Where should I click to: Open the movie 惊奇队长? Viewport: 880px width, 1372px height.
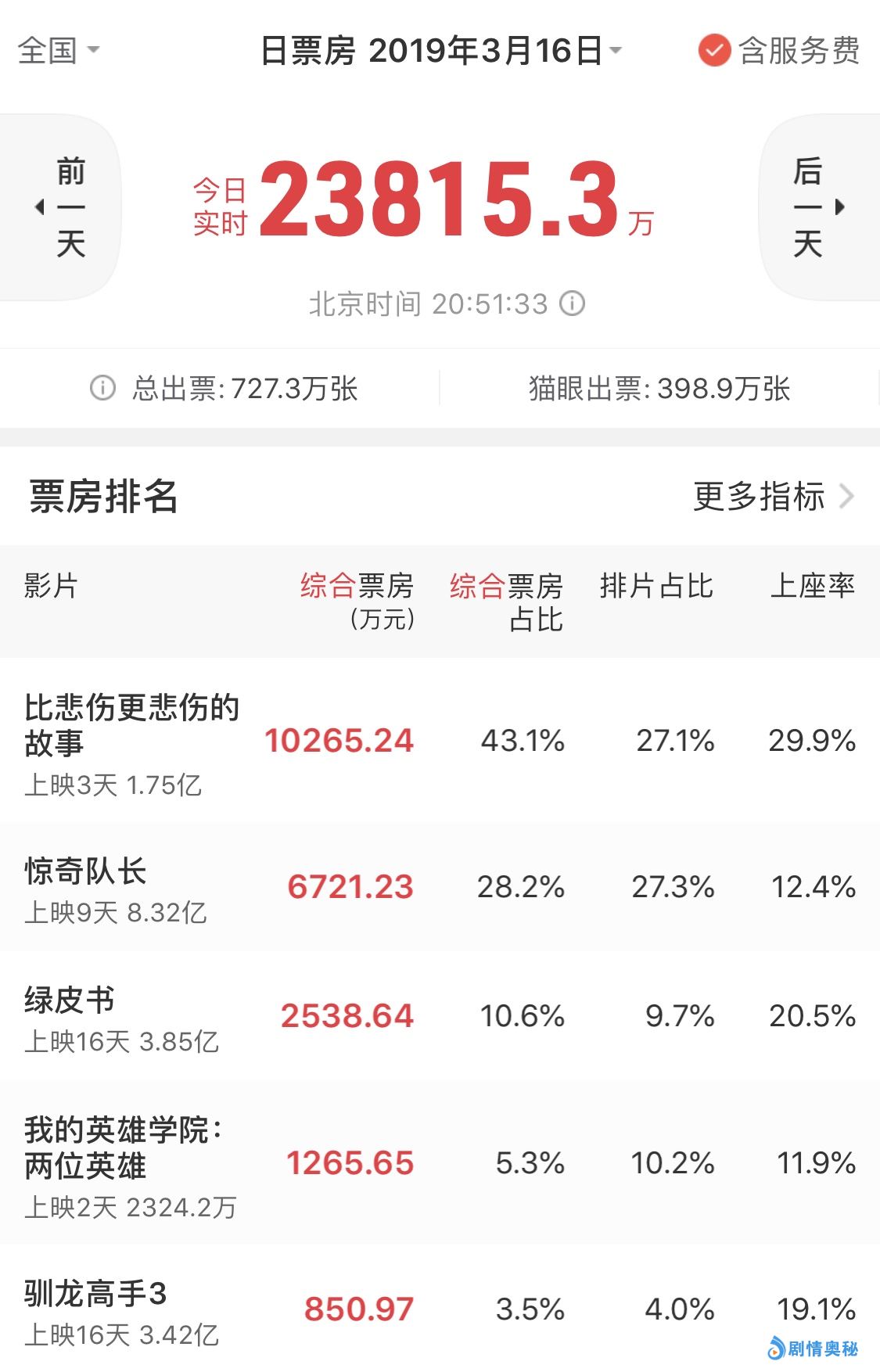tap(86, 871)
